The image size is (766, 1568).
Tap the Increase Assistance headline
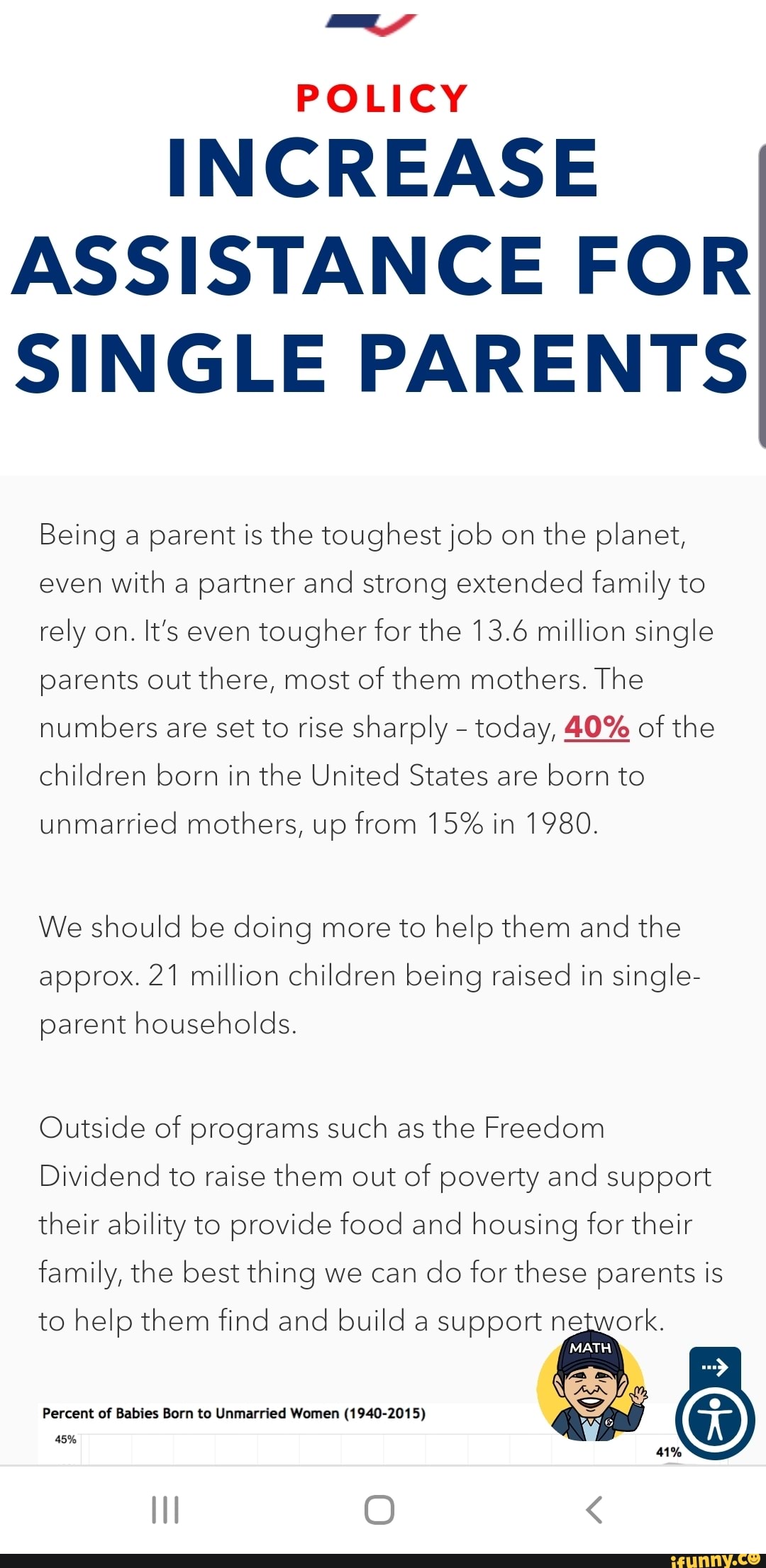[x=382, y=262]
